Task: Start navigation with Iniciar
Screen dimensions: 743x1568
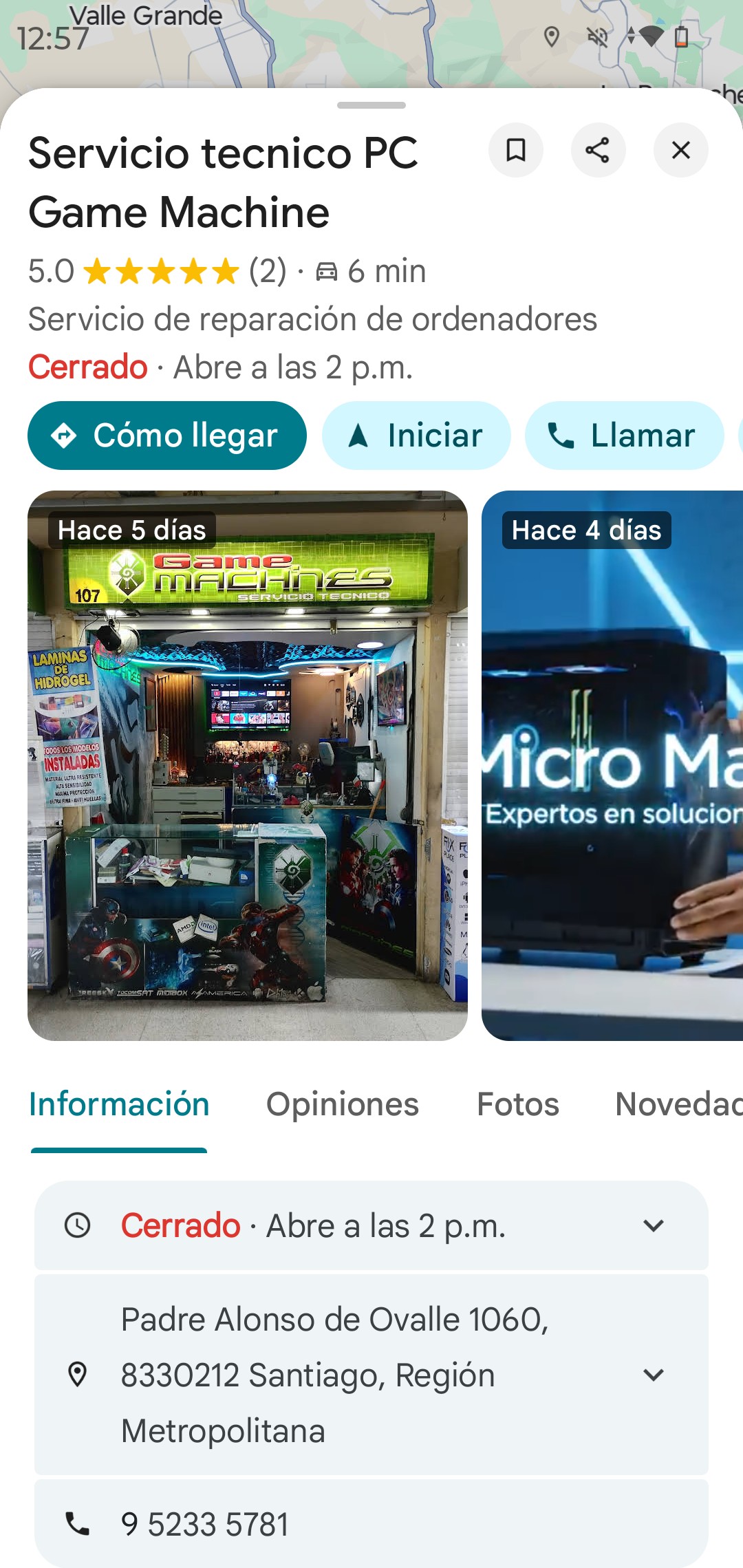Action: [x=416, y=436]
